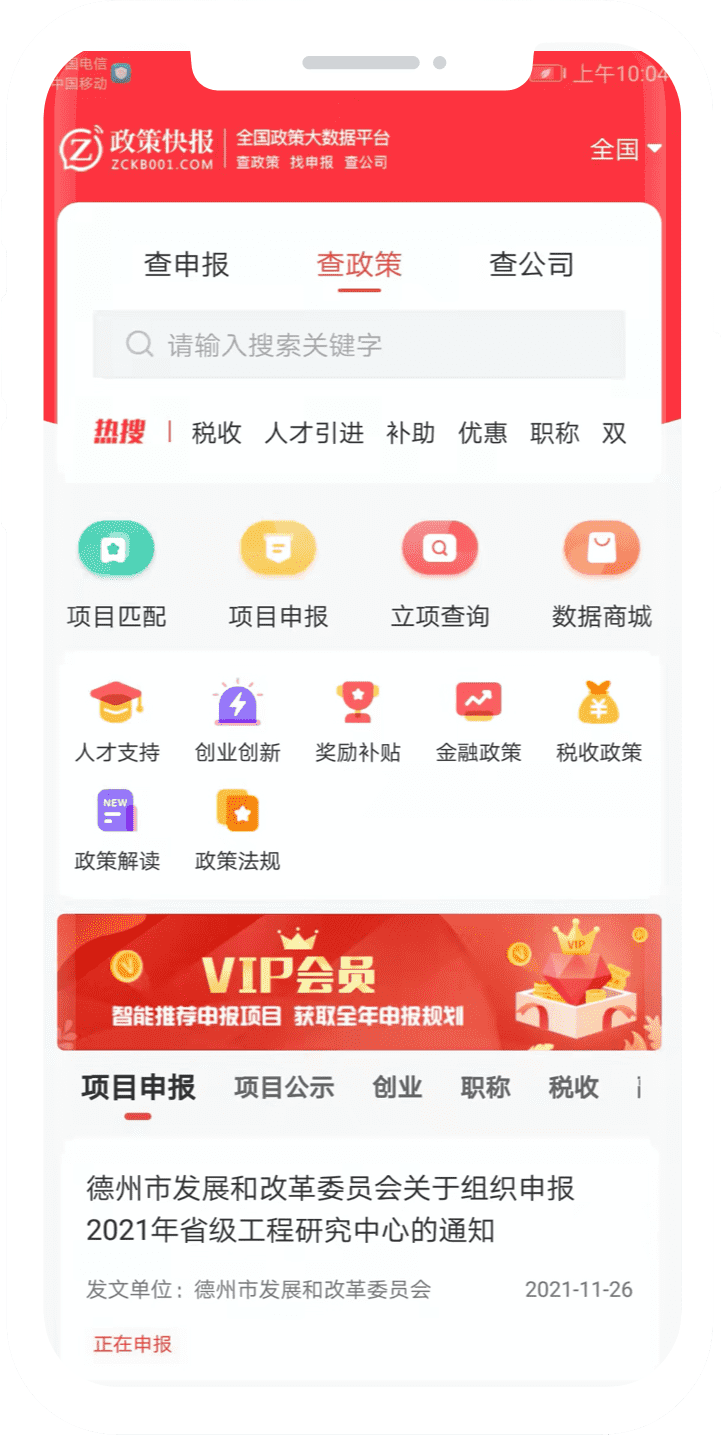Switch to the 查公司 tab
The width and height of the screenshot is (722, 1436).
click(x=531, y=265)
